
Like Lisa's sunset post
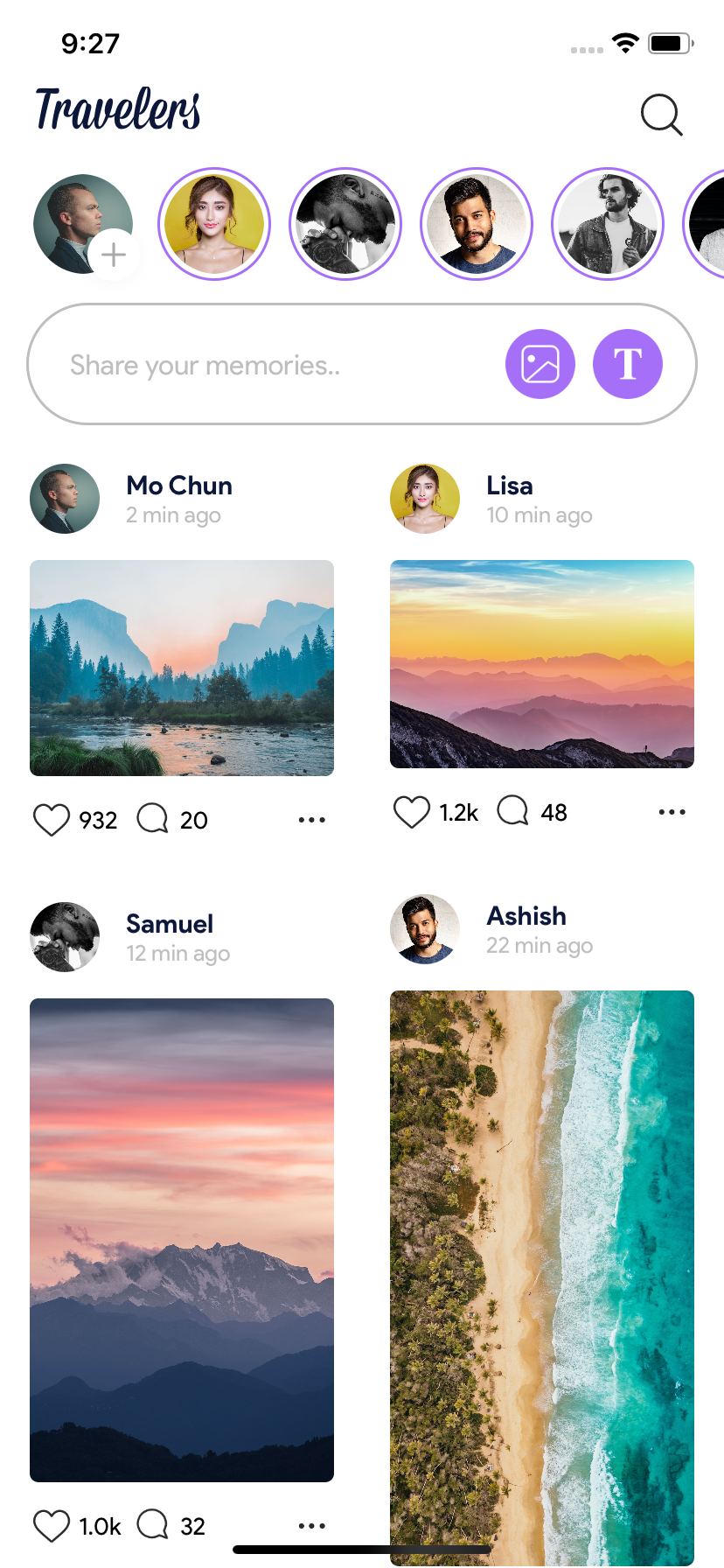click(411, 812)
